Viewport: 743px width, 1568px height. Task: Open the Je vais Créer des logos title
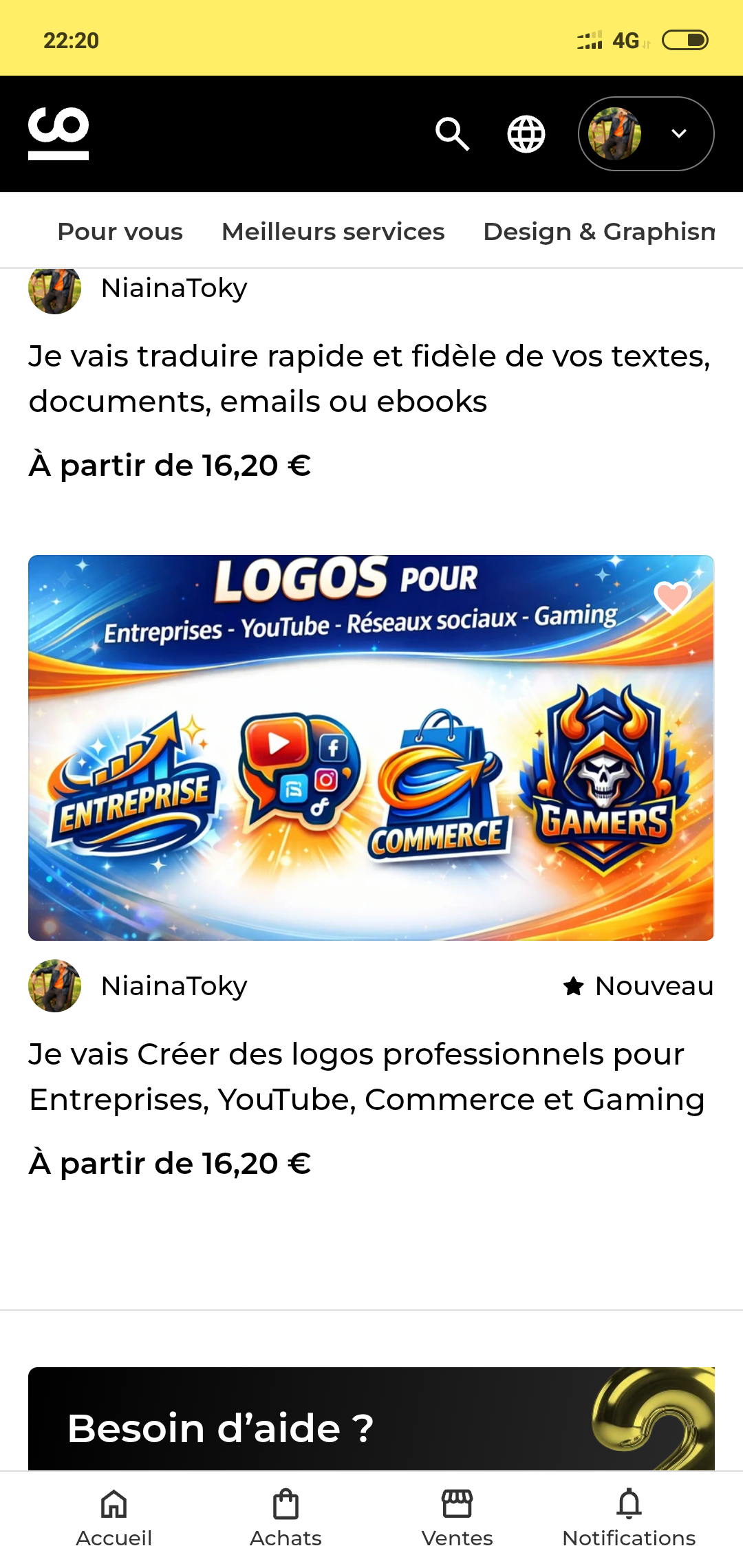(366, 1076)
